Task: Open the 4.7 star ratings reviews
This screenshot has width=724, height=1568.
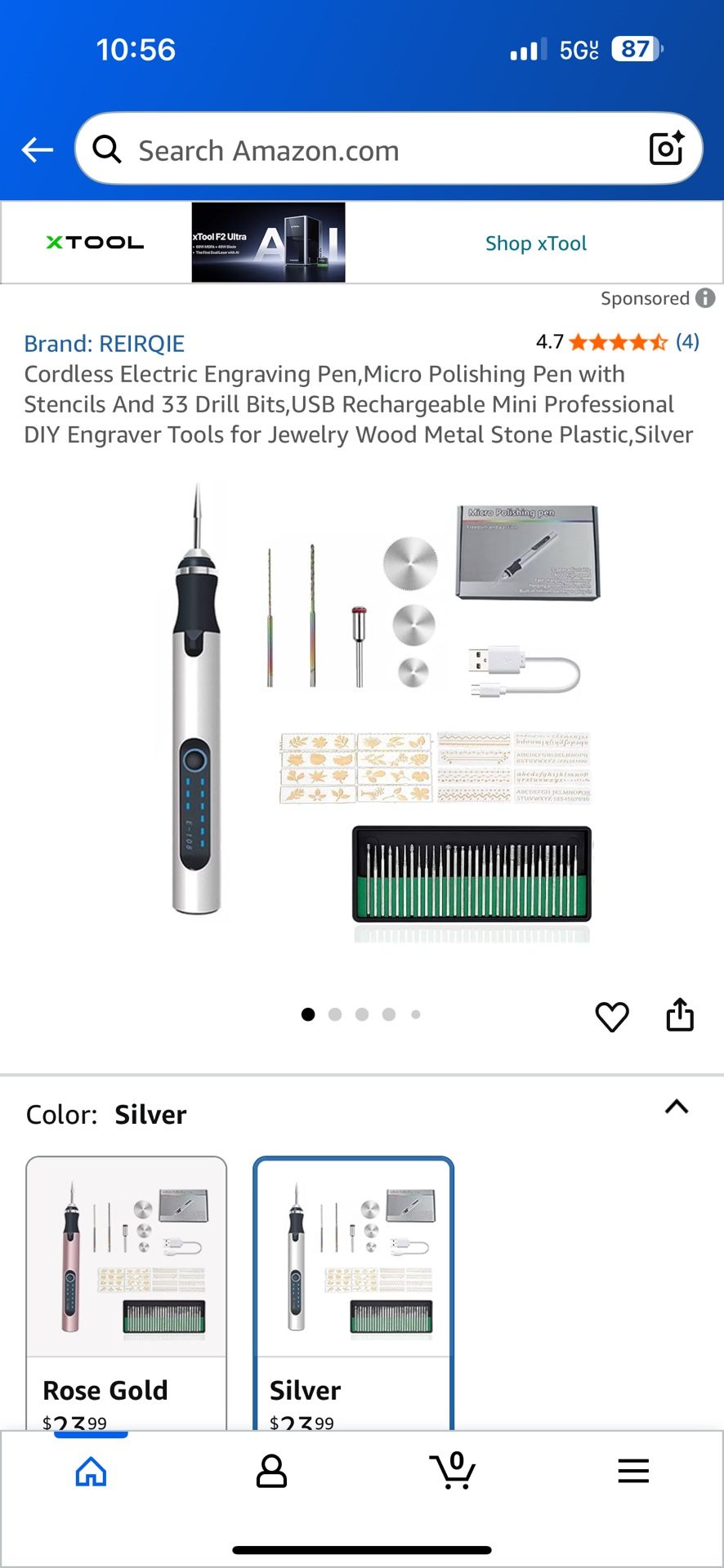Action: tap(618, 341)
